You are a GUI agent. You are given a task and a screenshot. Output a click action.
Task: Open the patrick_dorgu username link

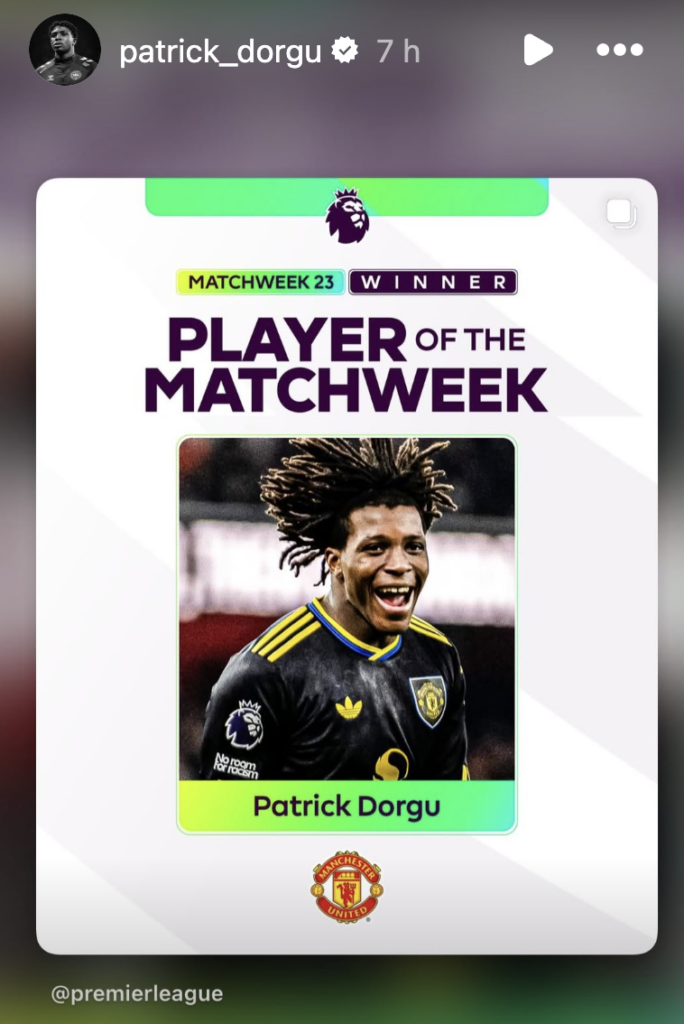(x=220, y=52)
